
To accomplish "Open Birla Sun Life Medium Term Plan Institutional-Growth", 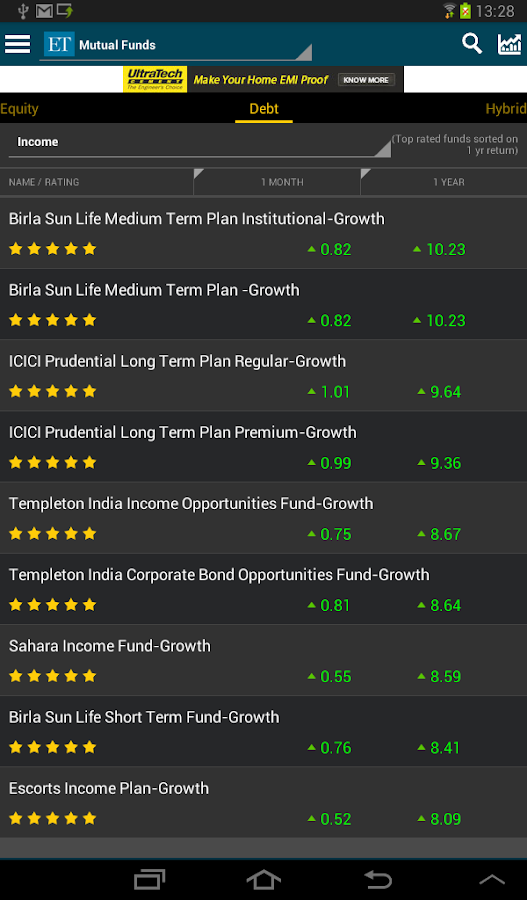I will (264, 233).
